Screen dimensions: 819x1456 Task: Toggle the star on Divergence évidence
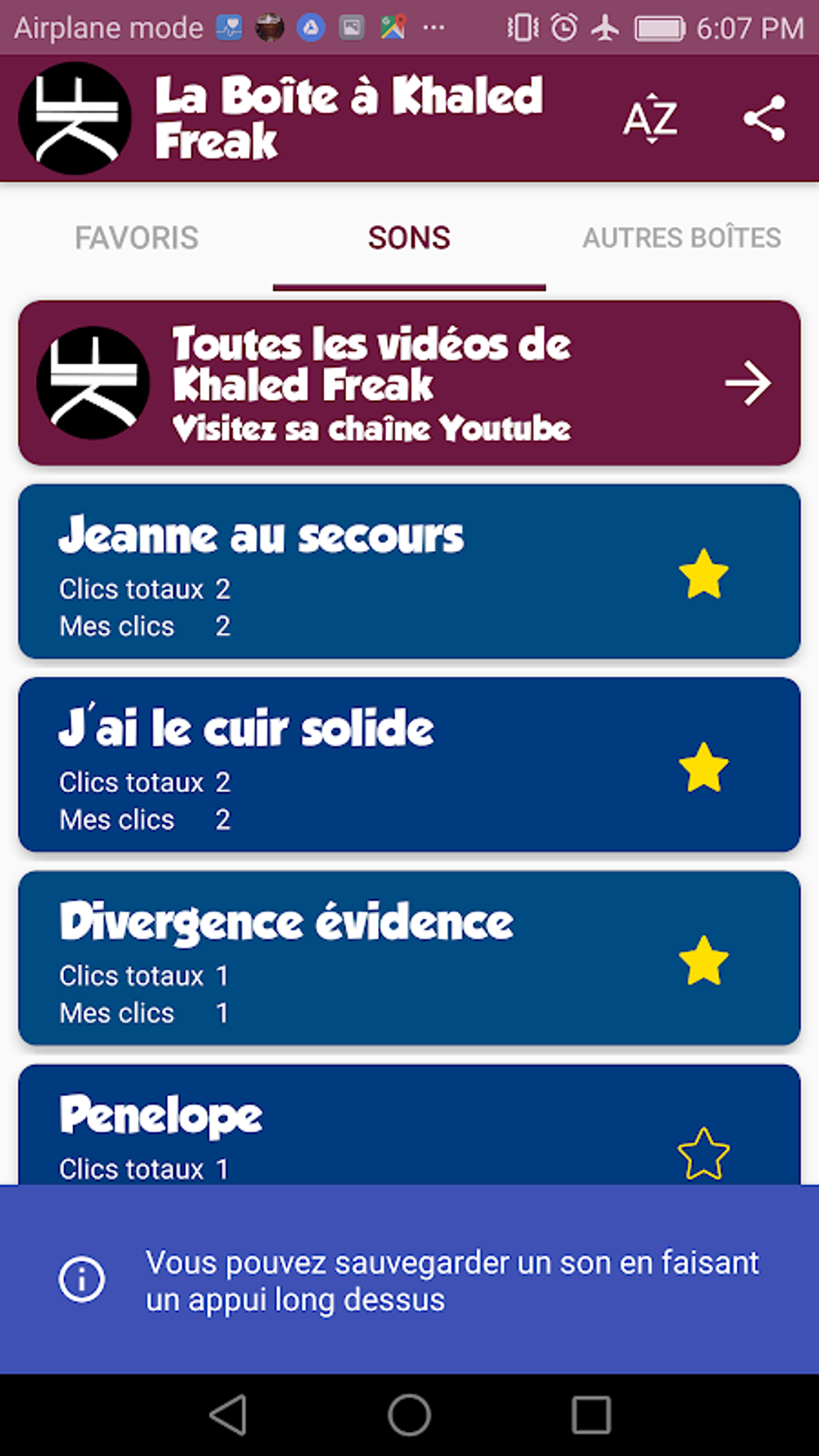pos(703,960)
